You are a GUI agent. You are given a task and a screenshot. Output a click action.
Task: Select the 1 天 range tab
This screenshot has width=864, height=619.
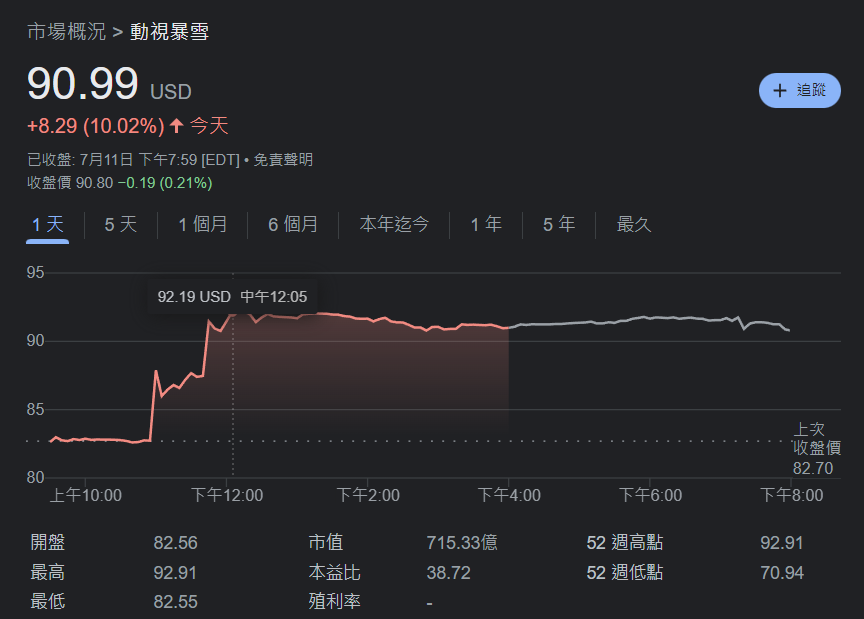[47, 224]
